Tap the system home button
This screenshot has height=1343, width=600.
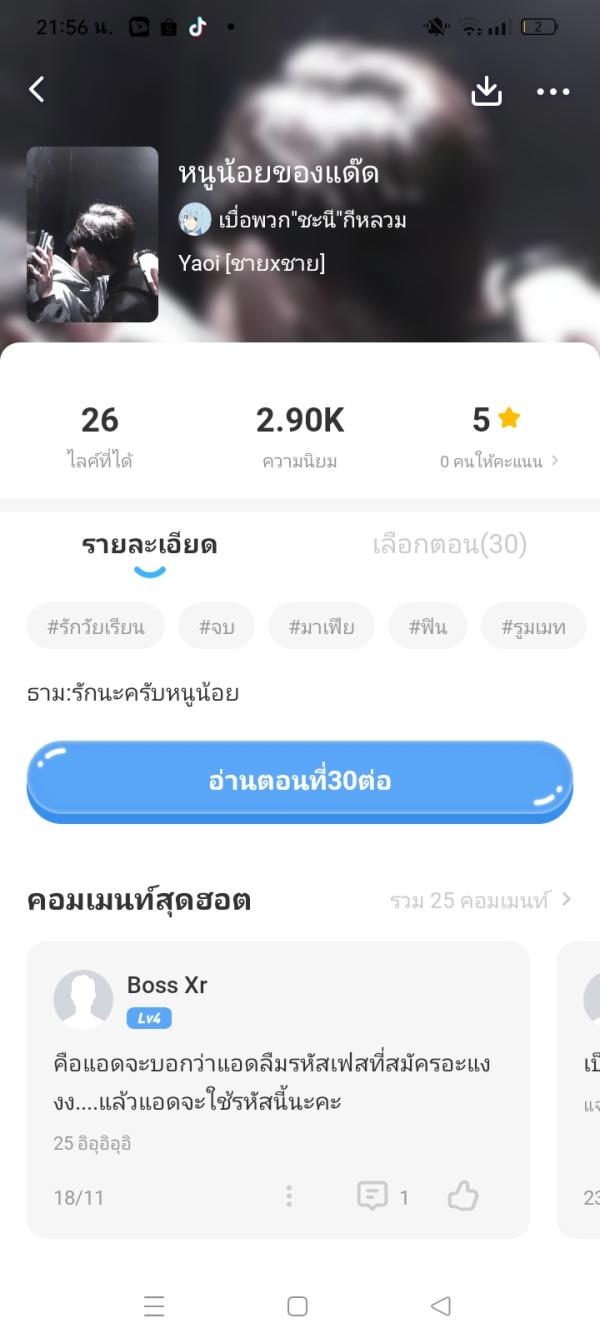pos(297,1306)
